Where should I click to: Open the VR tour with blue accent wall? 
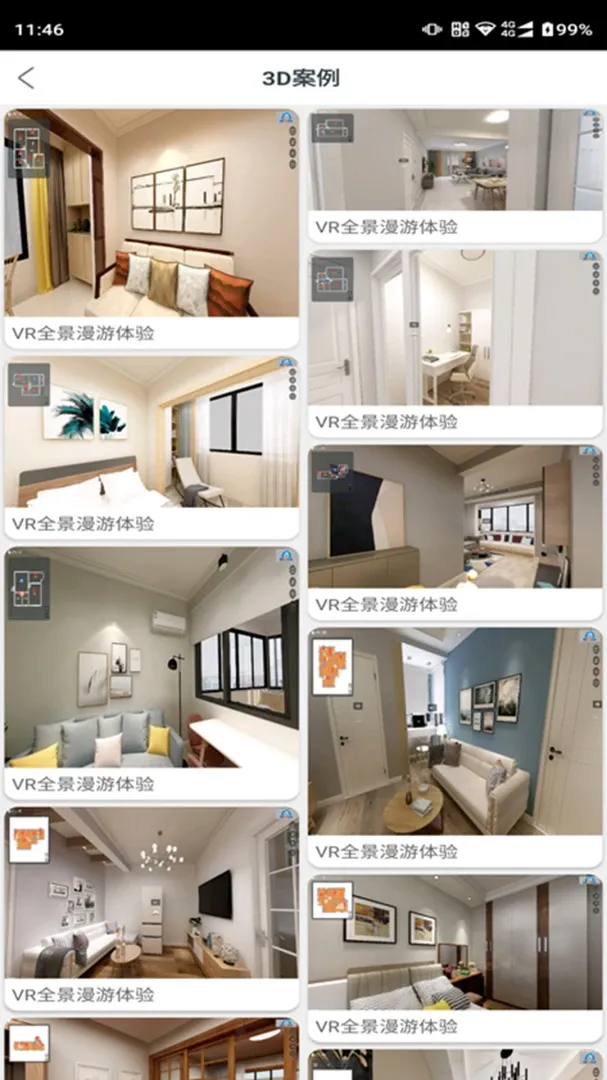(x=455, y=747)
